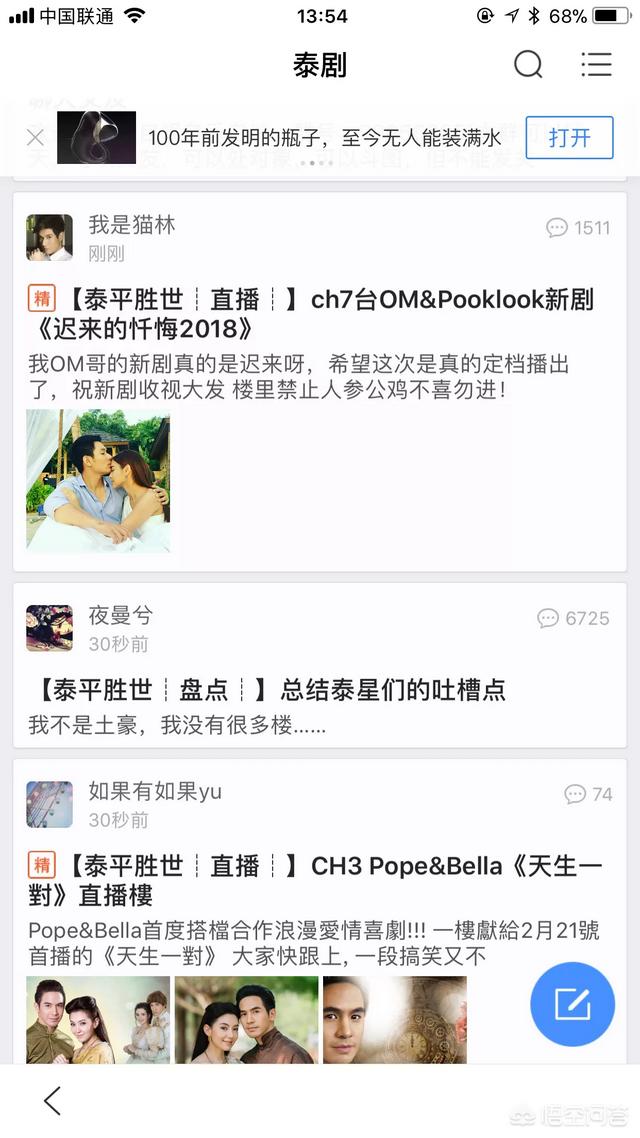Open 如果有如果yu's profile avatar
Image resolution: width=640 pixels, height=1138 pixels.
click(x=49, y=804)
